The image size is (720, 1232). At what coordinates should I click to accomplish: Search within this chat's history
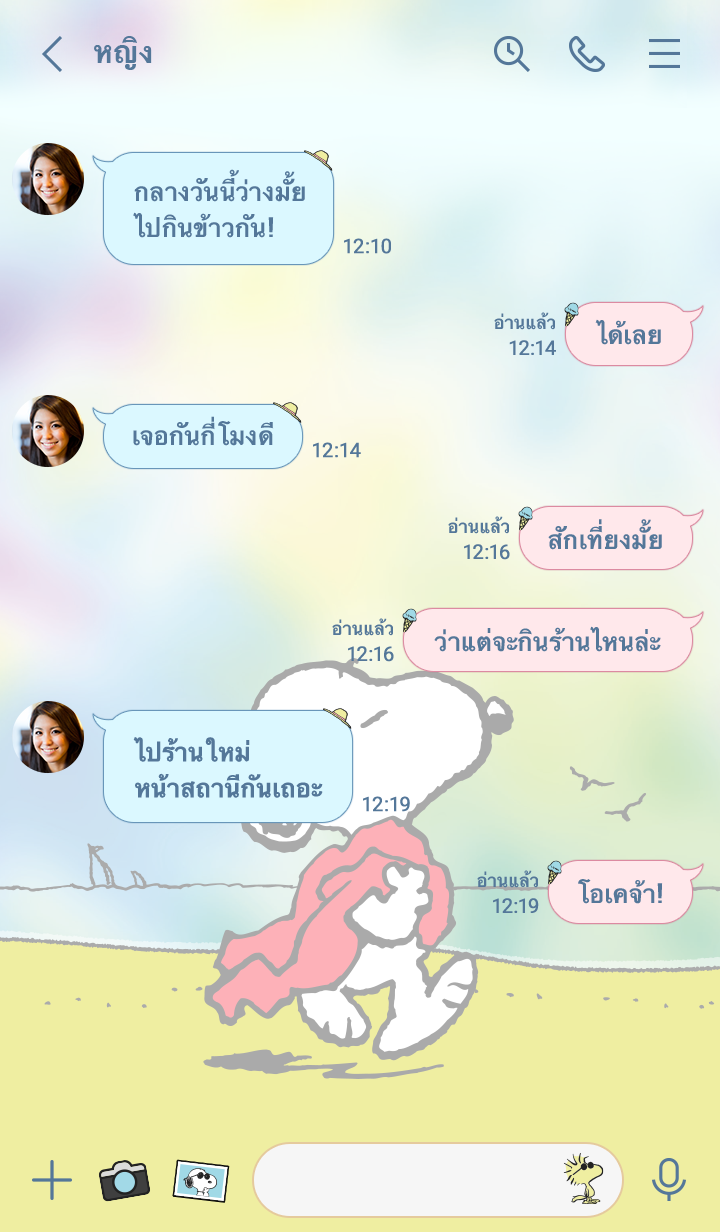point(512,54)
